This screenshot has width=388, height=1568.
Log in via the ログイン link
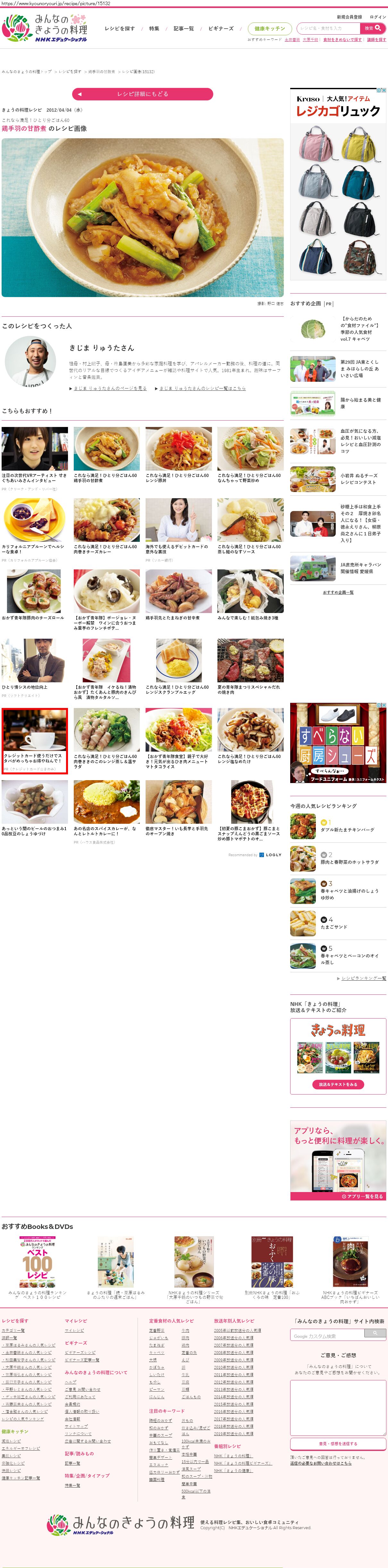[378, 17]
